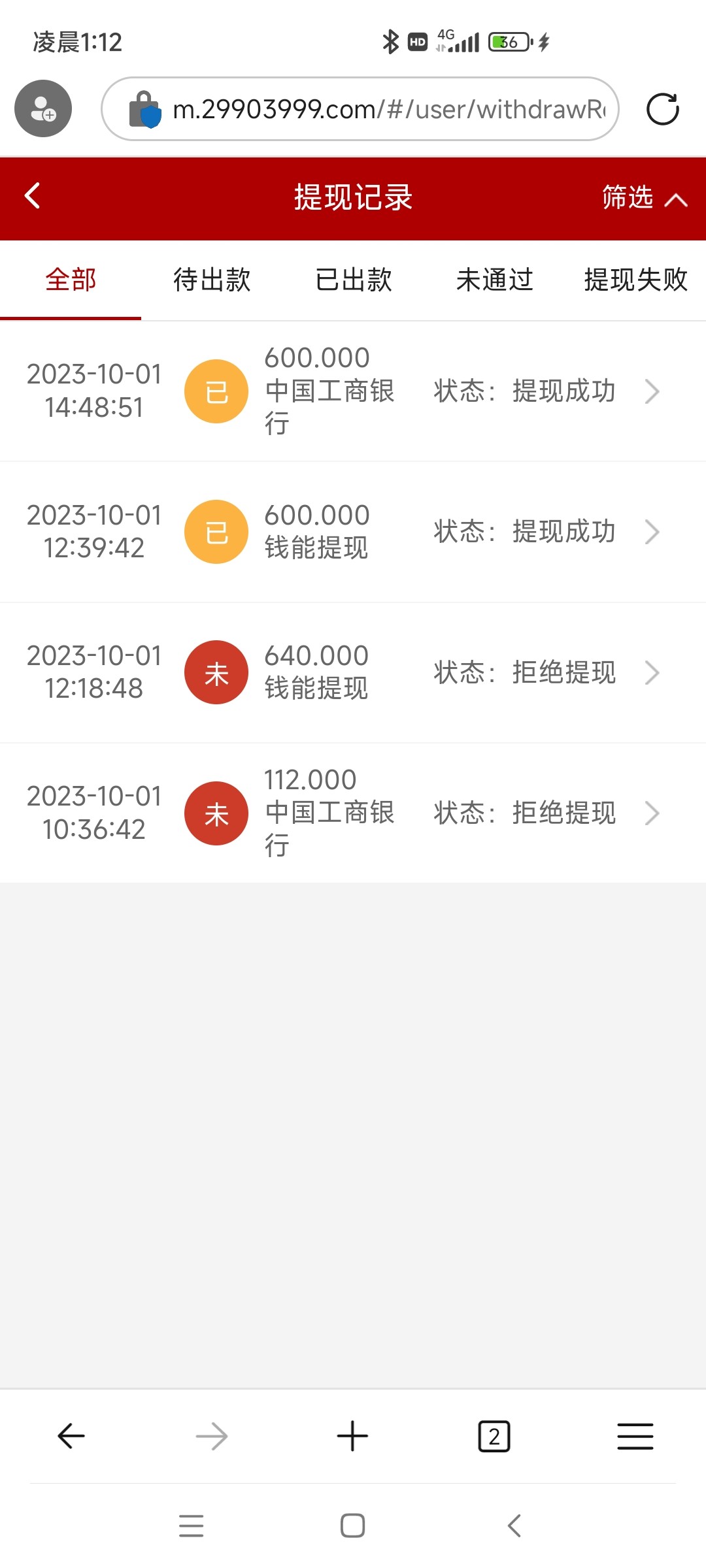Navigate back with the browser back arrow

click(71, 1436)
